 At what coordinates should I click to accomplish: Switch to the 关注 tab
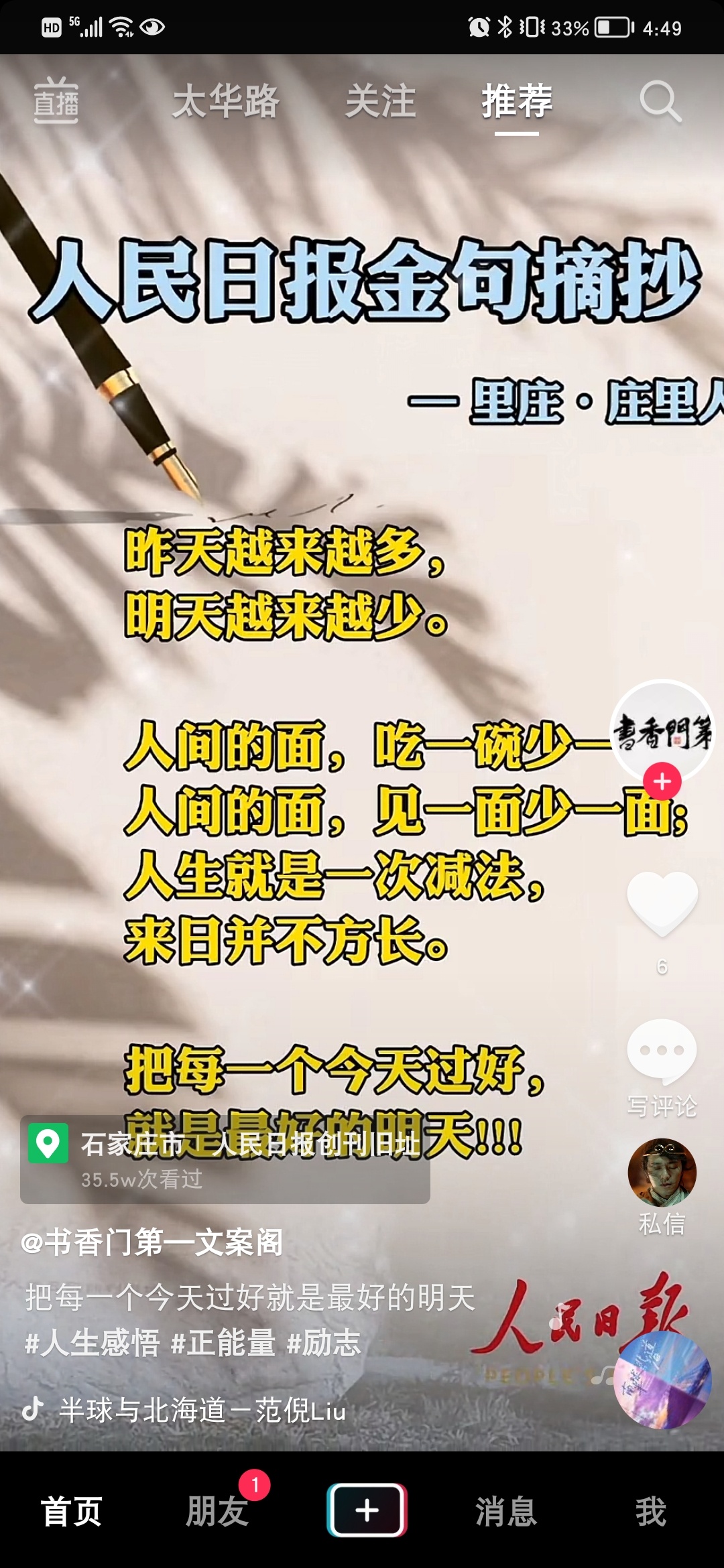click(380, 102)
